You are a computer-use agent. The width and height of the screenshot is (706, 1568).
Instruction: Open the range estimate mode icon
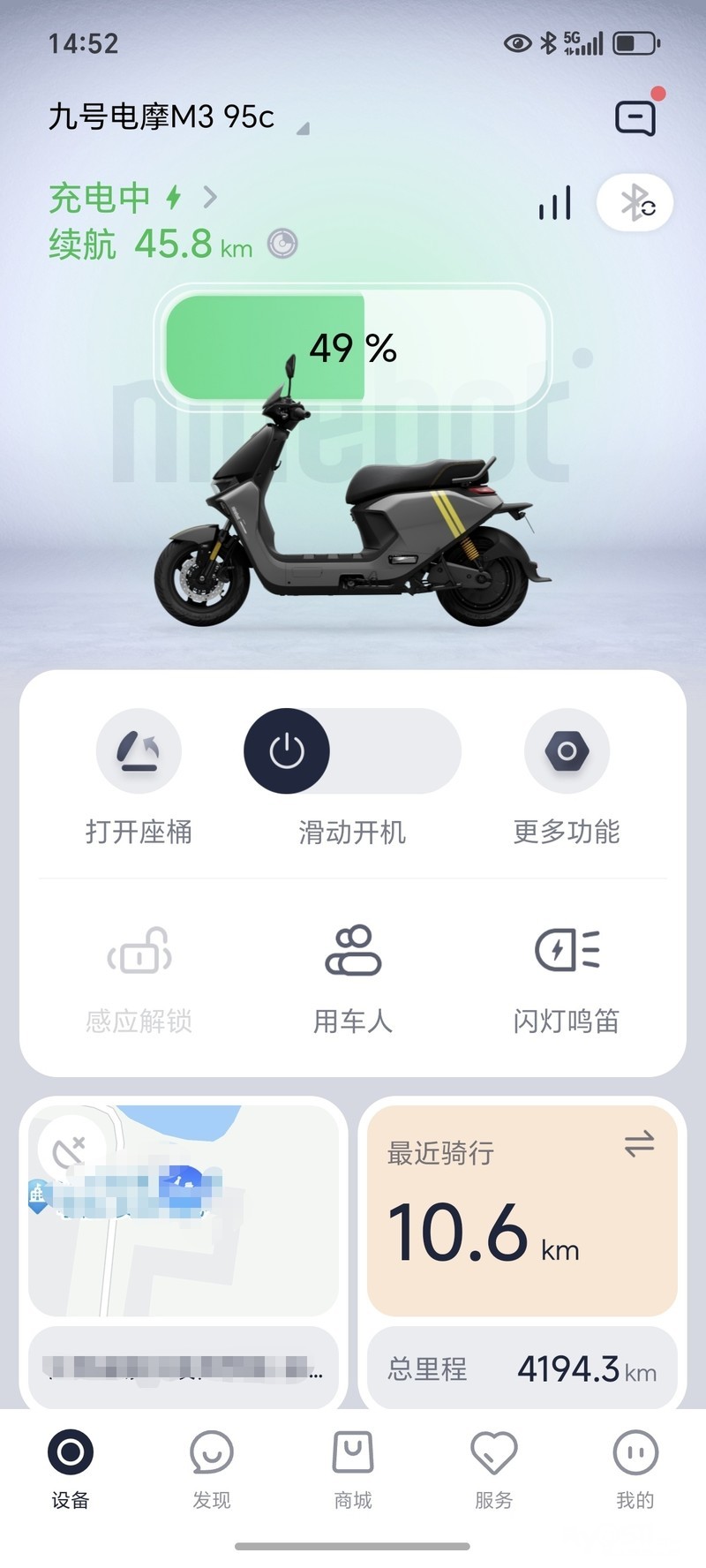[282, 244]
